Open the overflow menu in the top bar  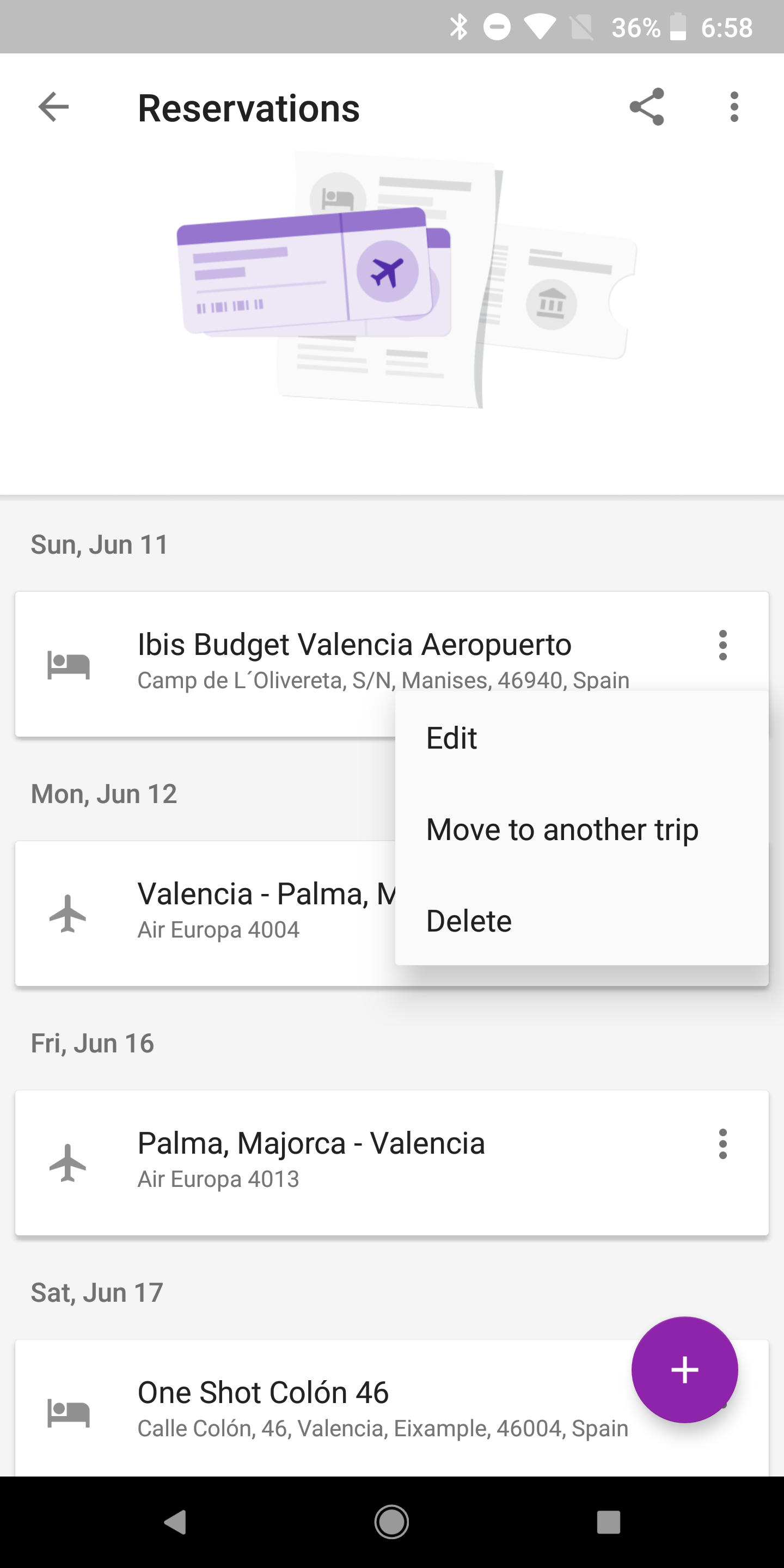pos(734,107)
